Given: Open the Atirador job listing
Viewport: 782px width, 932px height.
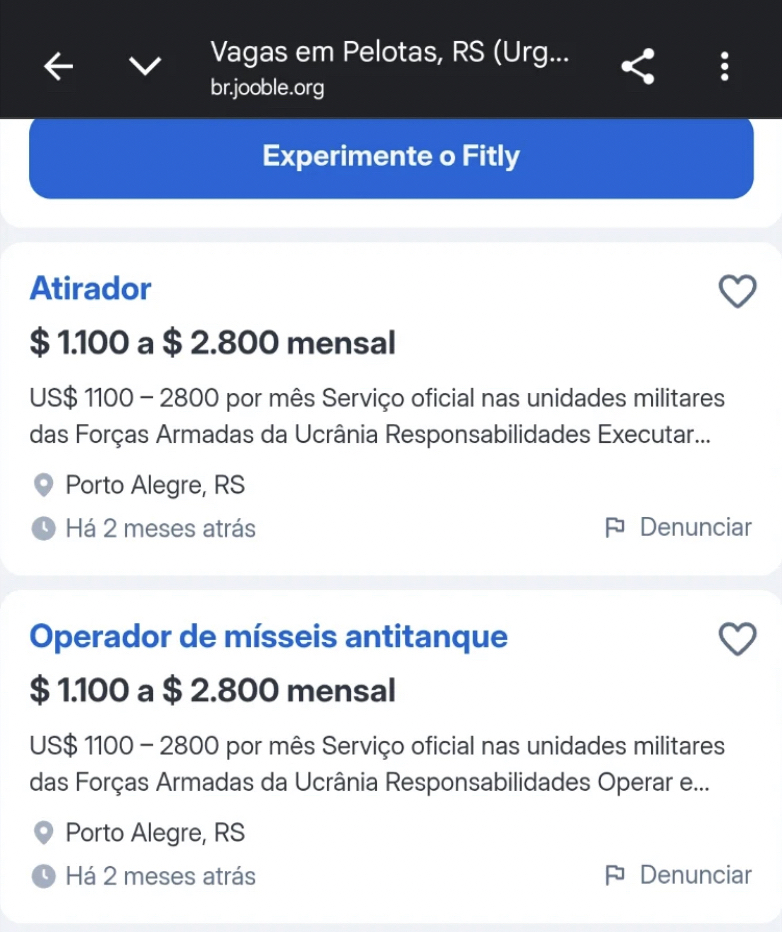Looking at the screenshot, I should pos(91,289).
